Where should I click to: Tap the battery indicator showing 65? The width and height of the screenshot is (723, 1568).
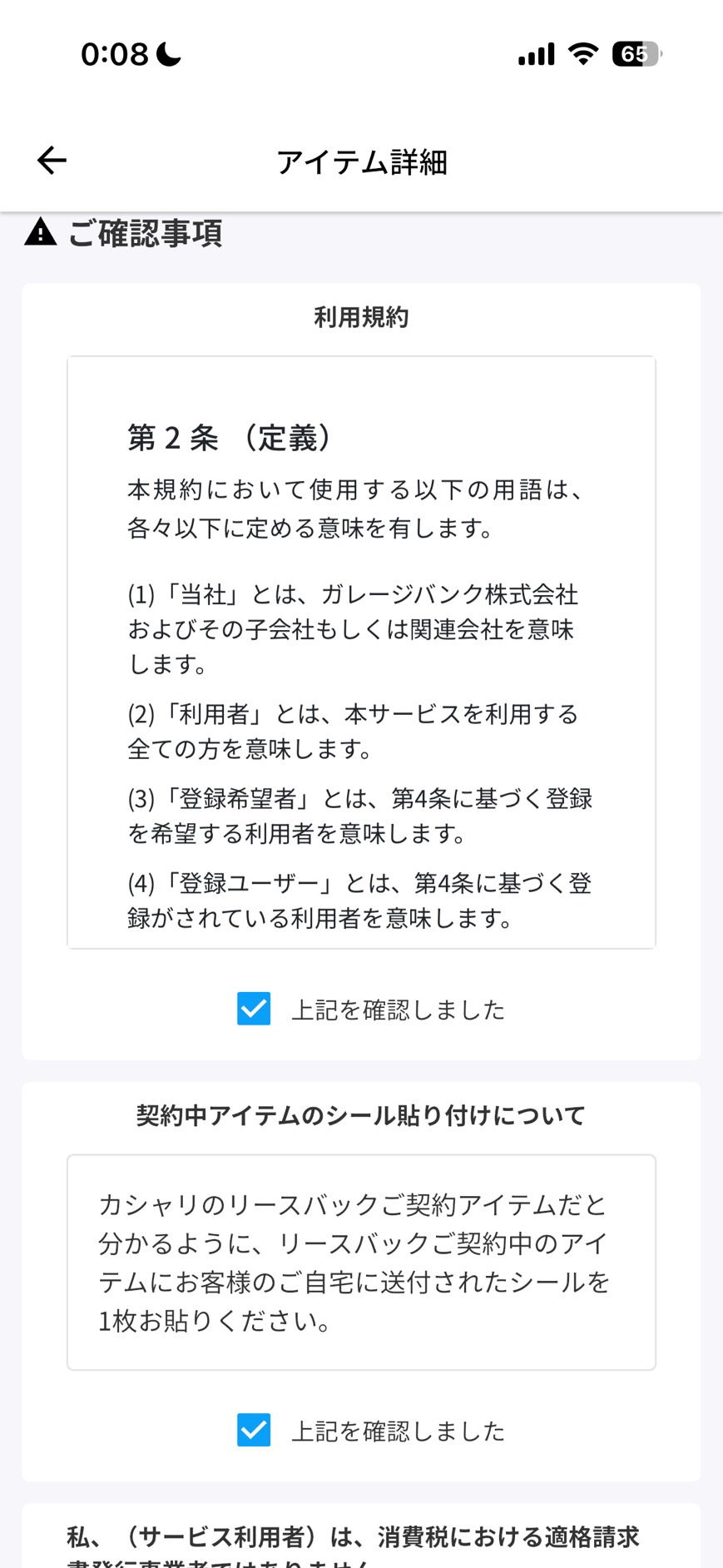pyautogui.click(x=634, y=52)
